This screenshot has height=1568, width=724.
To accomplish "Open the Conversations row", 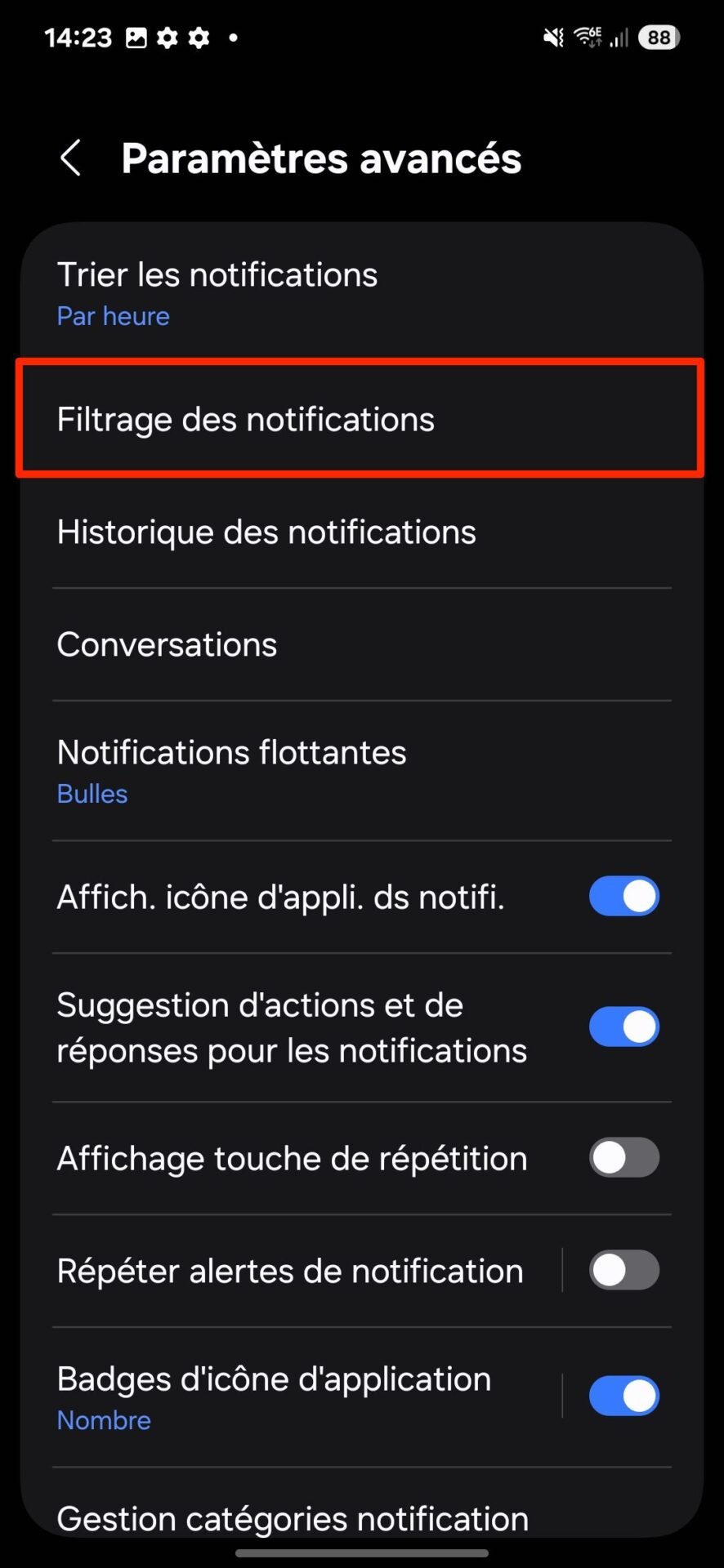I will point(362,644).
